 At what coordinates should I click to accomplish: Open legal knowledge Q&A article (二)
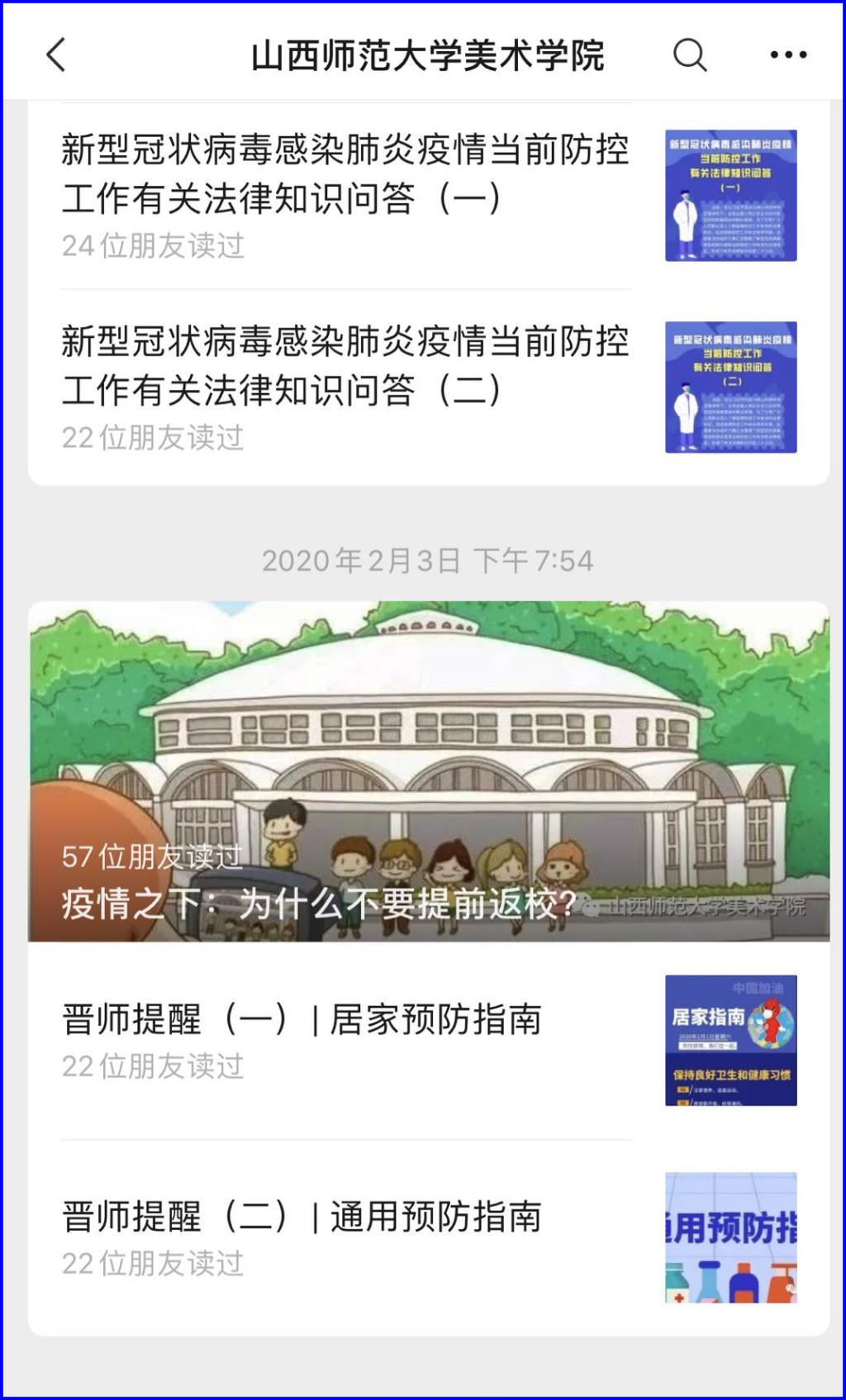click(345, 366)
